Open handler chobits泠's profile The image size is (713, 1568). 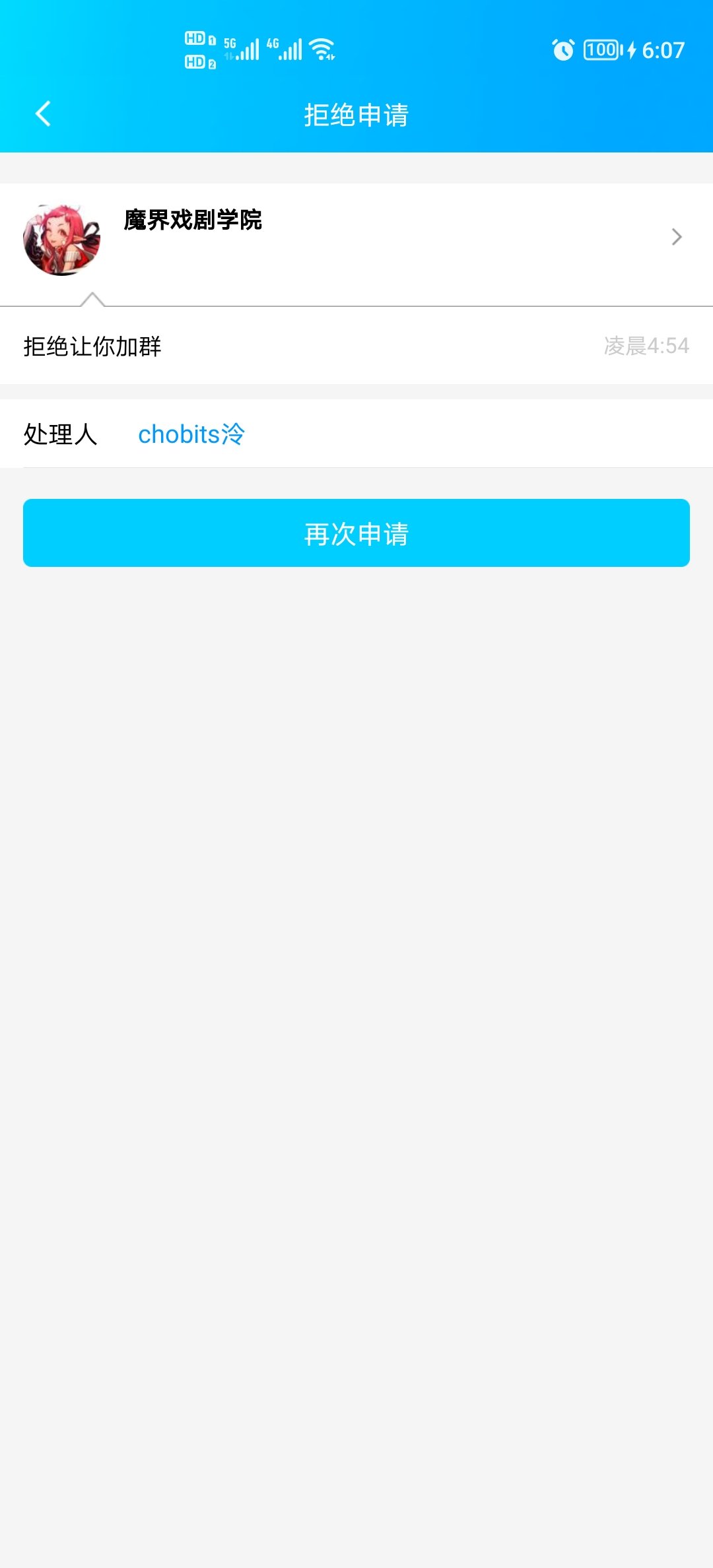click(x=191, y=434)
